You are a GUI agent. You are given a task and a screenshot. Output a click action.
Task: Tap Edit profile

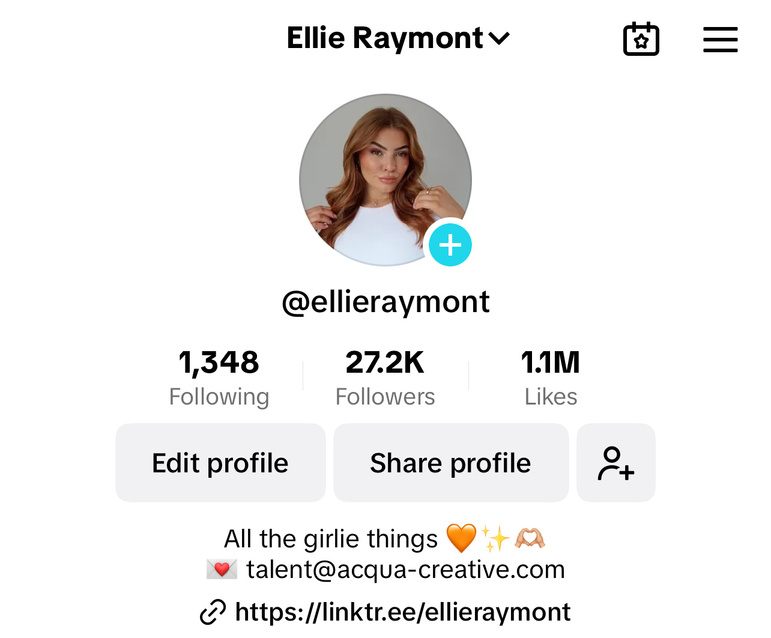pyautogui.click(x=220, y=463)
